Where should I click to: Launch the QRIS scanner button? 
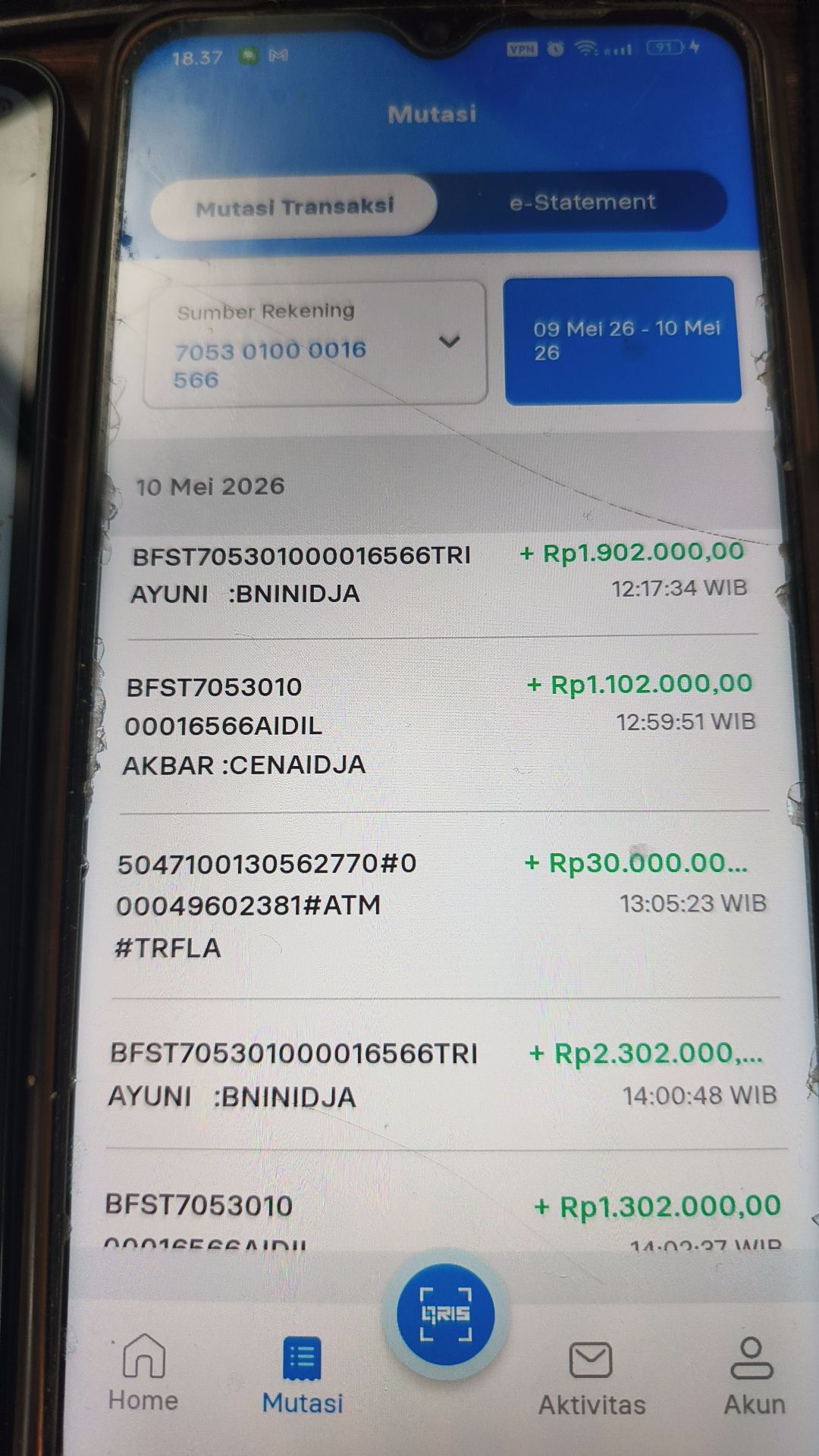pyautogui.click(x=445, y=1314)
